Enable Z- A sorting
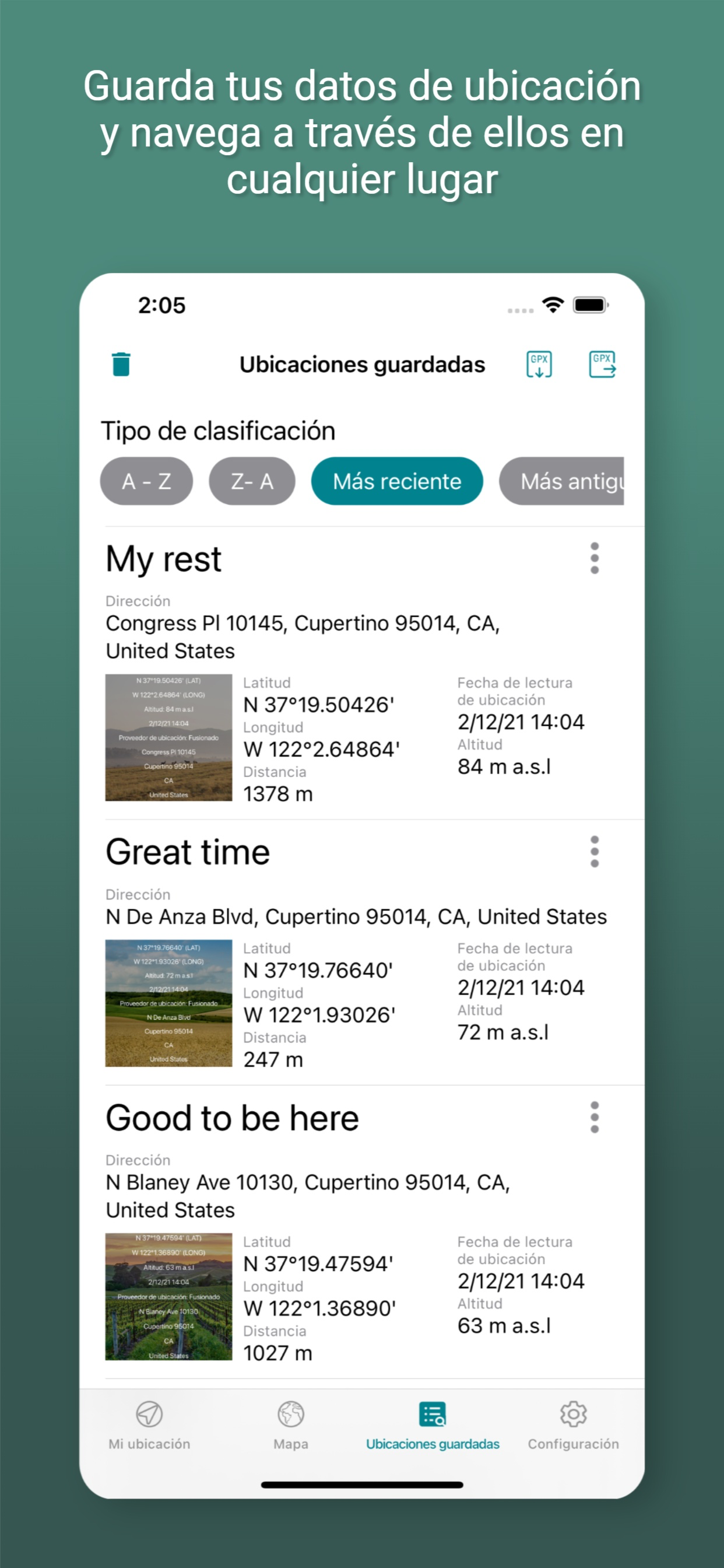The image size is (724, 1568). click(252, 481)
